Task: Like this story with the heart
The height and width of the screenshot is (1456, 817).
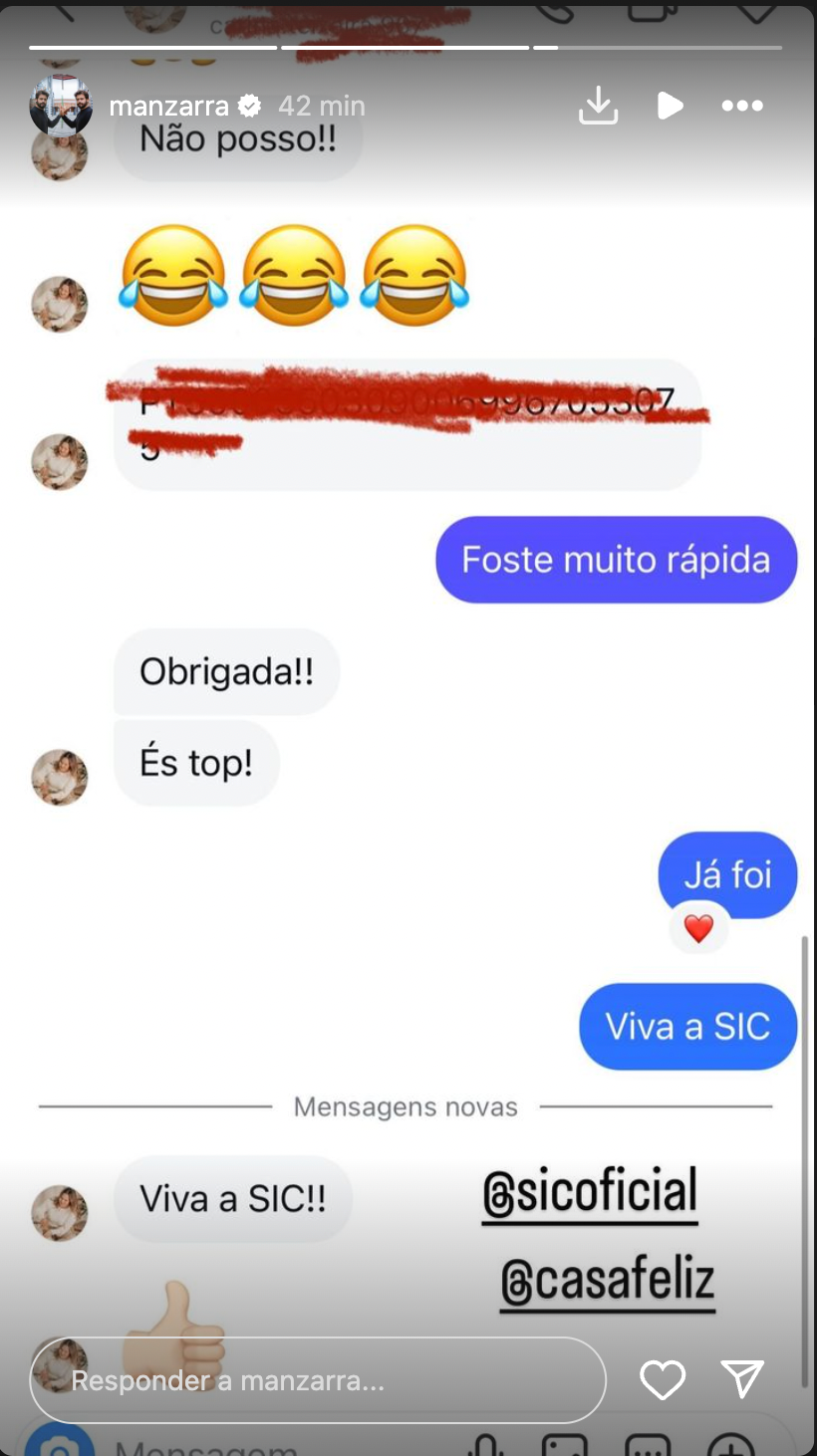Action: pyautogui.click(x=663, y=1380)
